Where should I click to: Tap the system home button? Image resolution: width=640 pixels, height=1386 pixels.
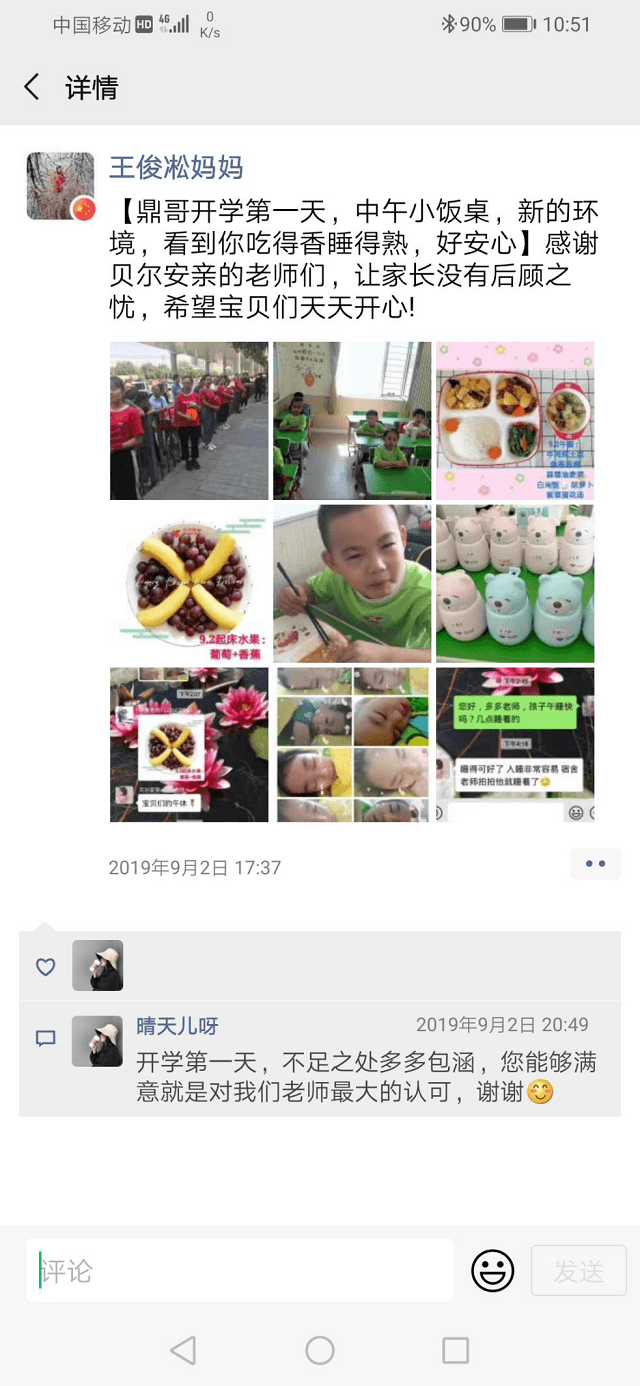pos(320,1351)
